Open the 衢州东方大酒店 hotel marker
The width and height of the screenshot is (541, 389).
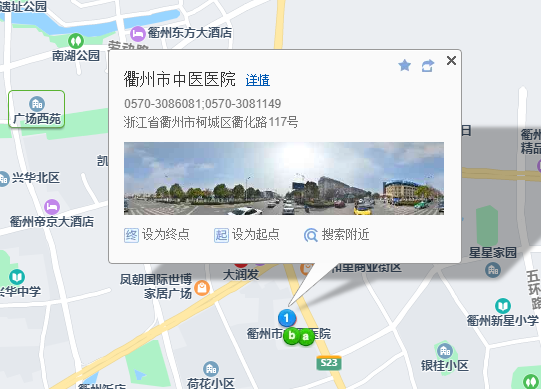(x=138, y=33)
